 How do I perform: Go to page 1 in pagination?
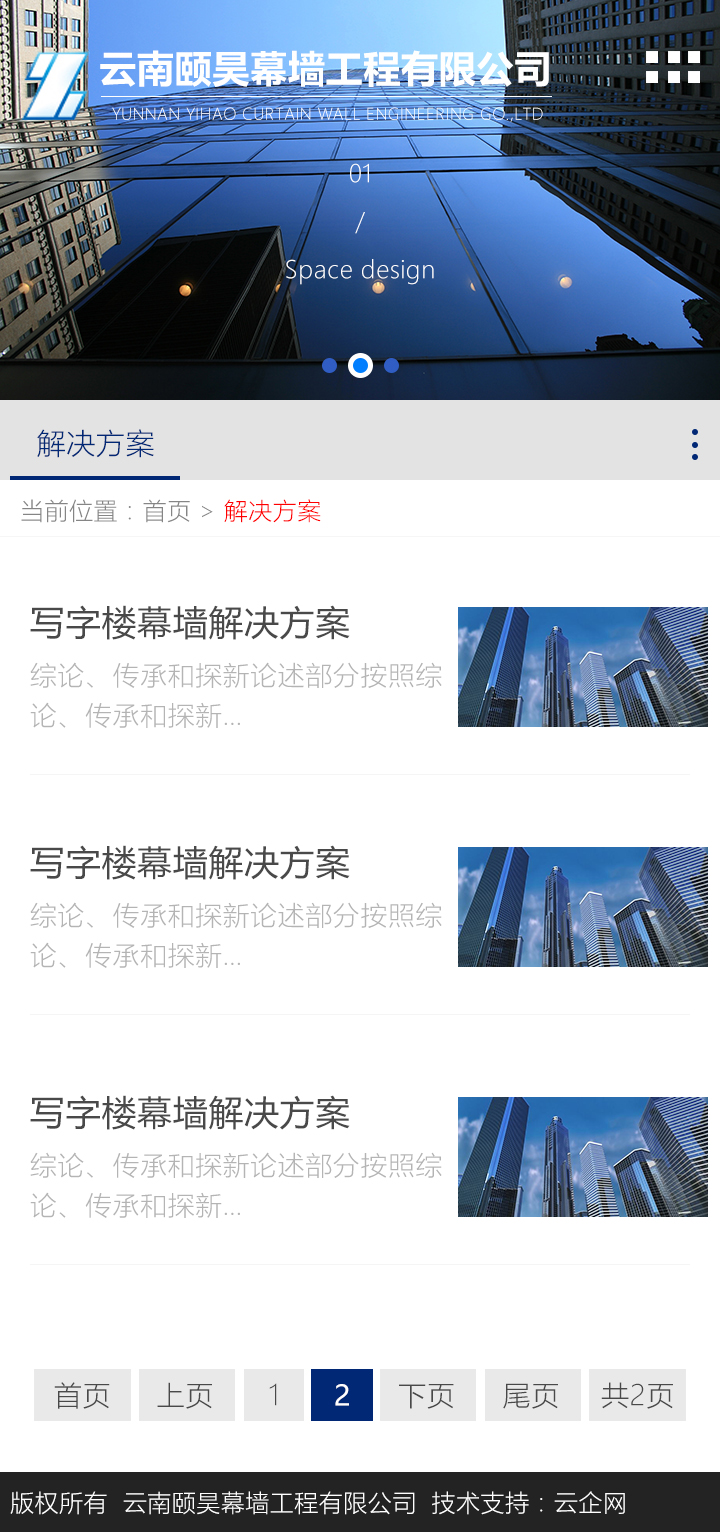pyautogui.click(x=273, y=1395)
